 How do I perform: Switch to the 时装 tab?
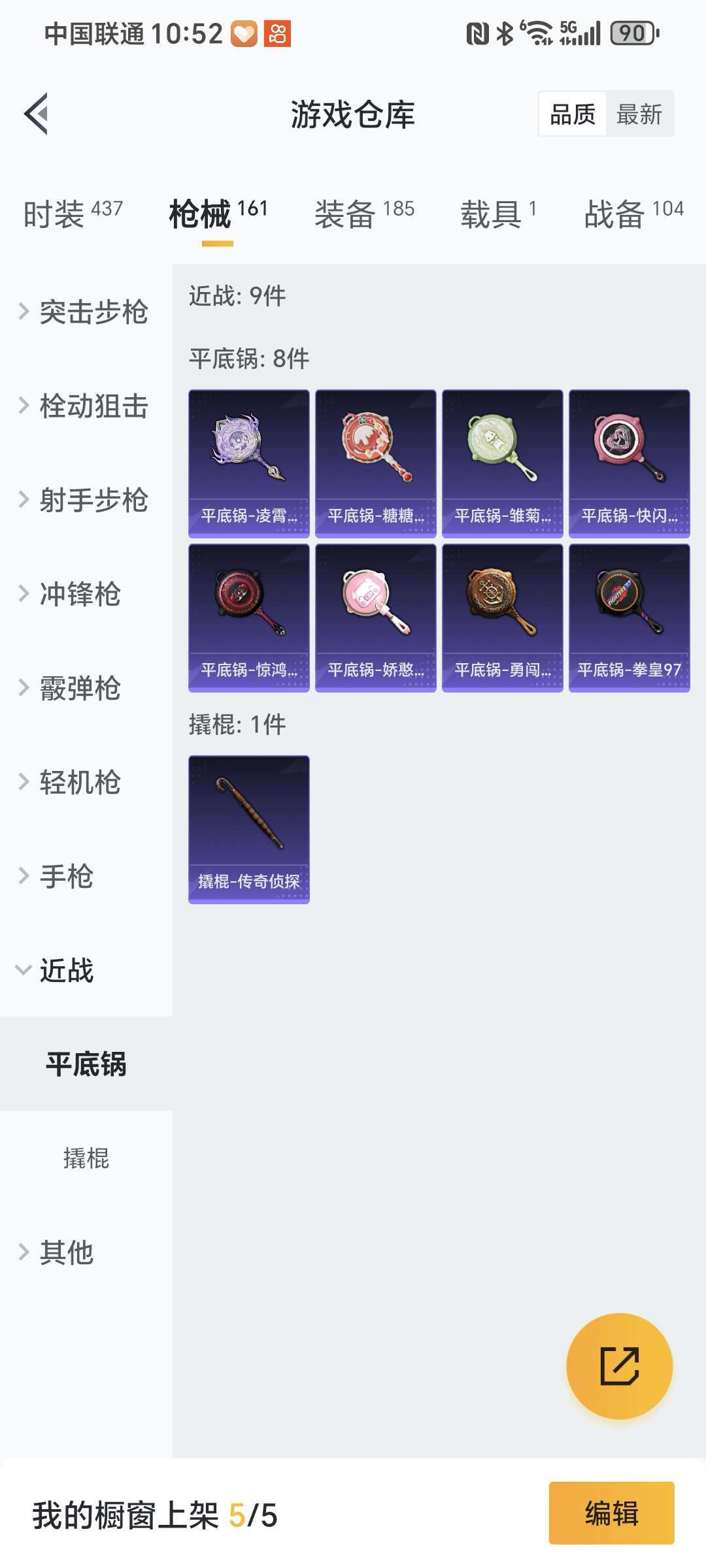pos(73,214)
